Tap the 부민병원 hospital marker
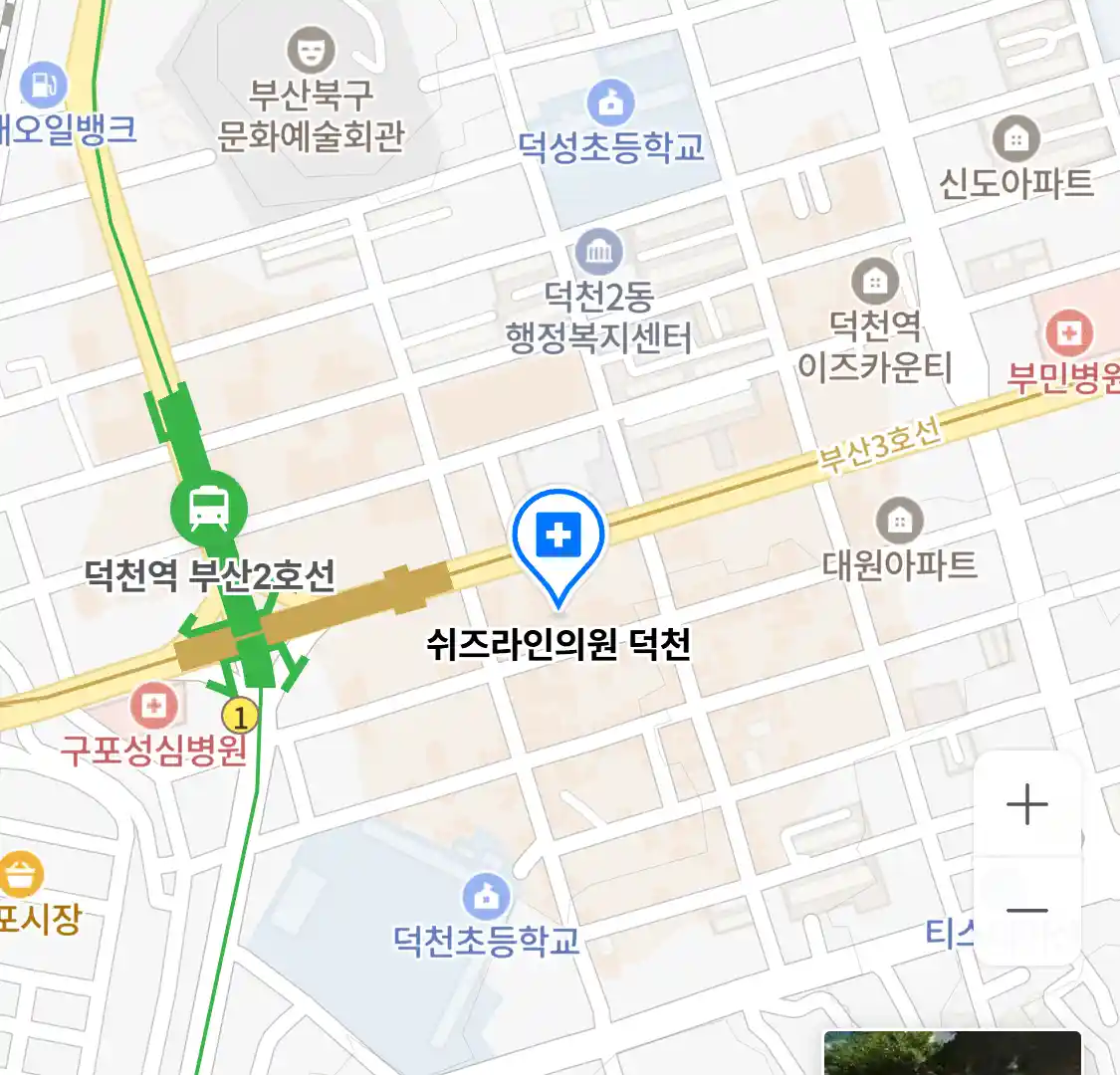This screenshot has height=1075, width=1120. click(x=1068, y=332)
